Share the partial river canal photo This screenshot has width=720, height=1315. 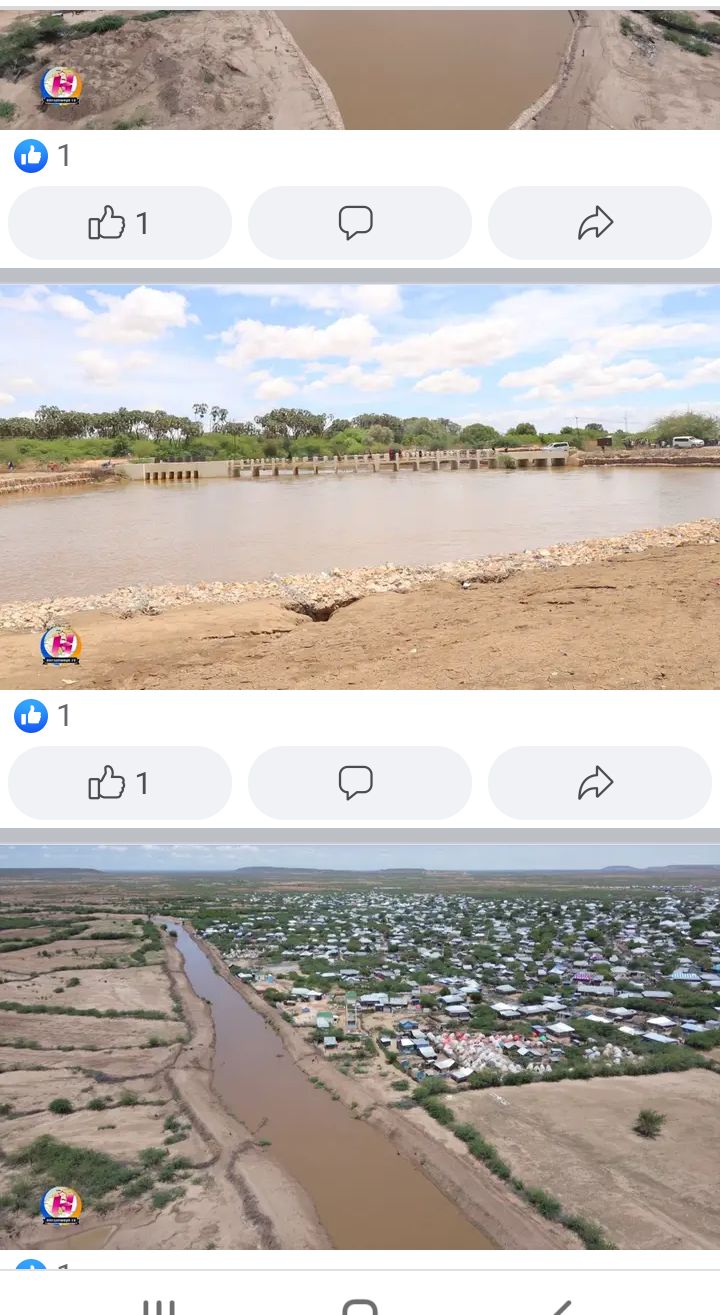coord(598,223)
